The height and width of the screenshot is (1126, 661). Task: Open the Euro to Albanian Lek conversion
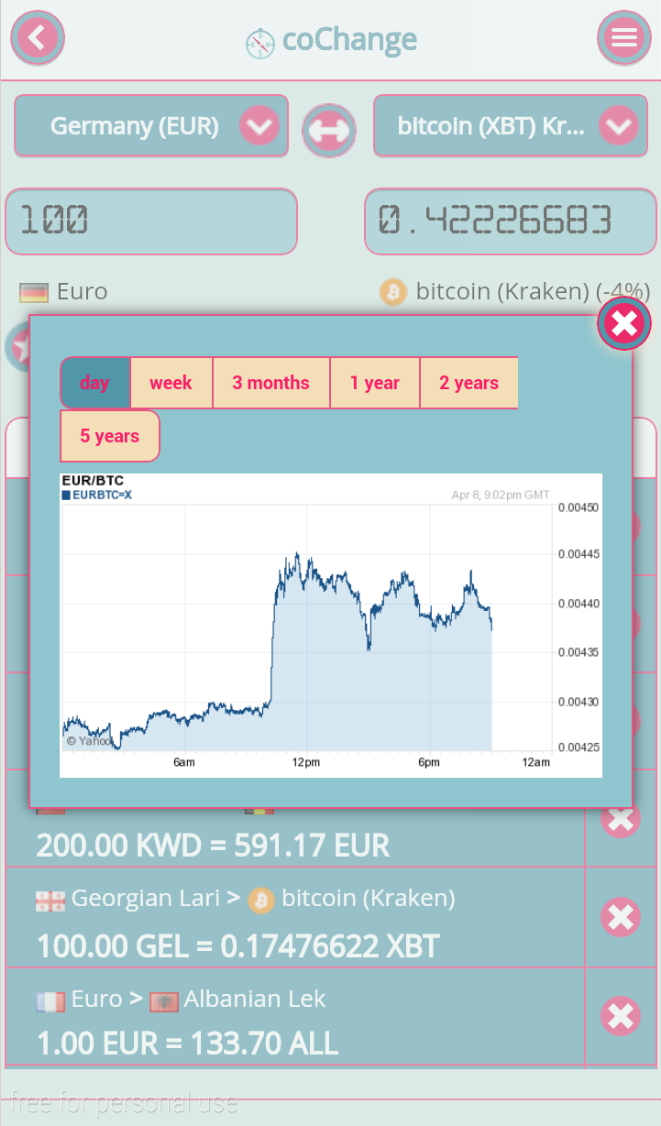coord(295,1017)
